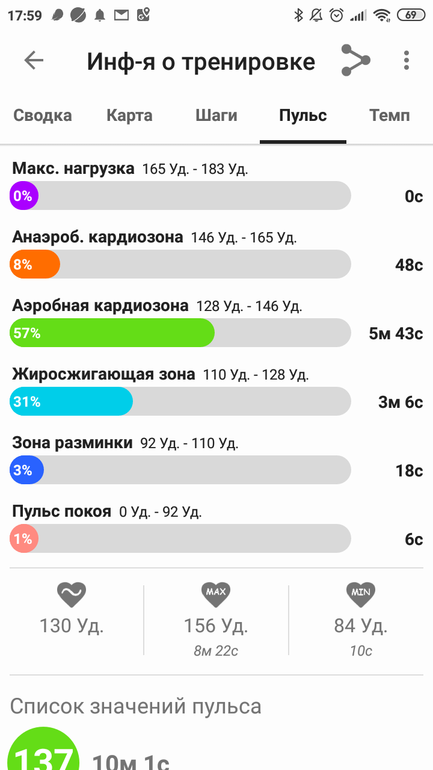The height and width of the screenshot is (770, 433).
Task: Switch to the Темп tab
Action: pos(390,116)
